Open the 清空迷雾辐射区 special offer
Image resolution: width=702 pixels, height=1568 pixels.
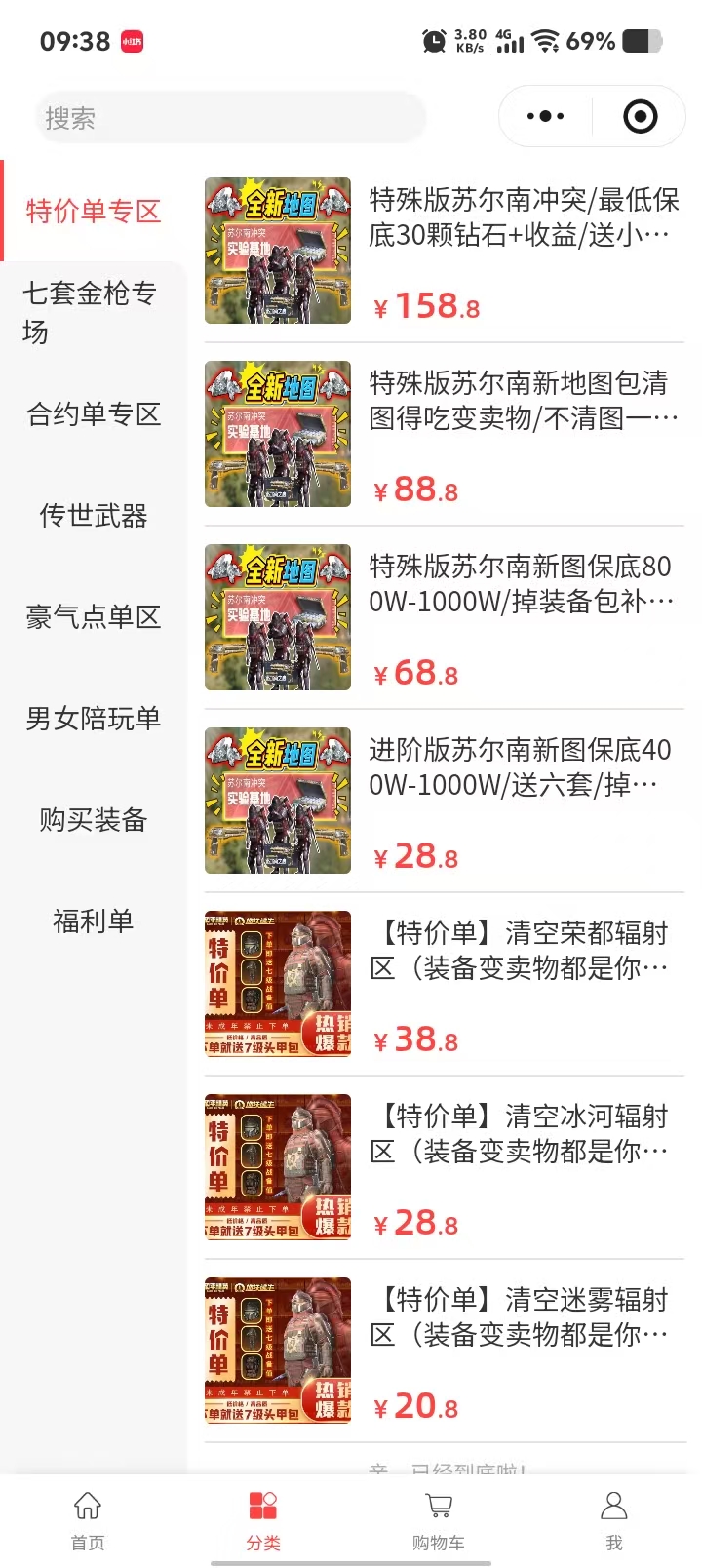(444, 1351)
